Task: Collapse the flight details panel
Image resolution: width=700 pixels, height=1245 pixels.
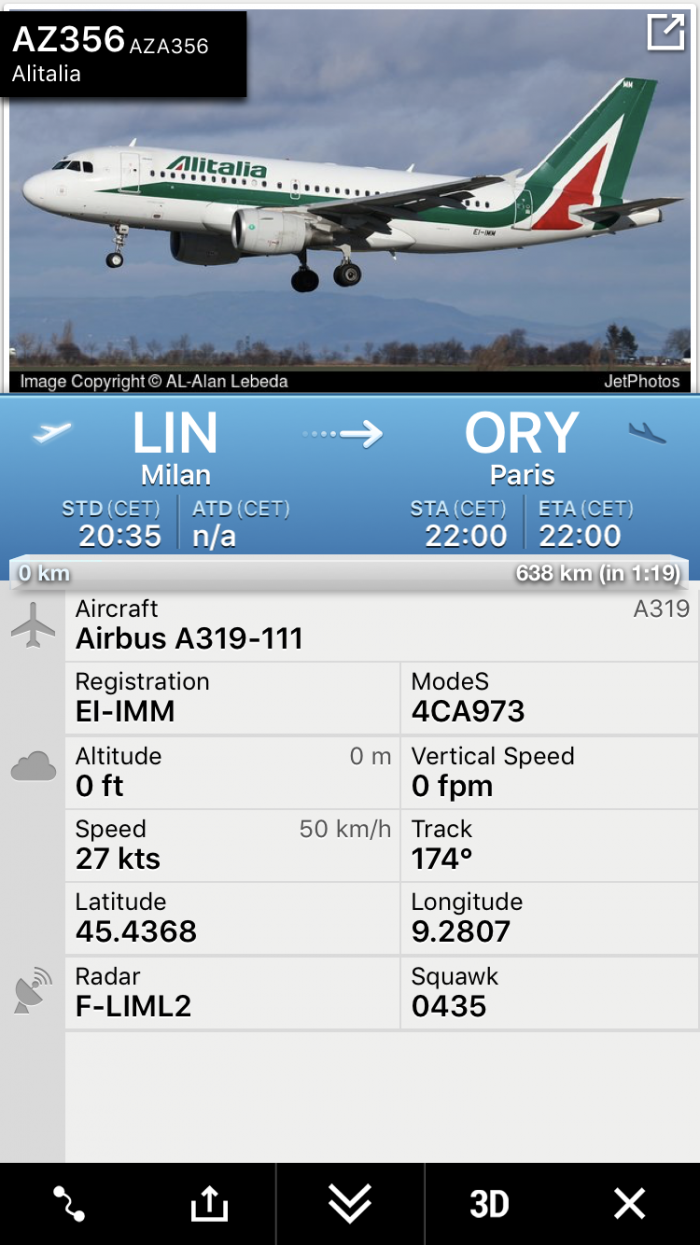Action: point(350,1203)
